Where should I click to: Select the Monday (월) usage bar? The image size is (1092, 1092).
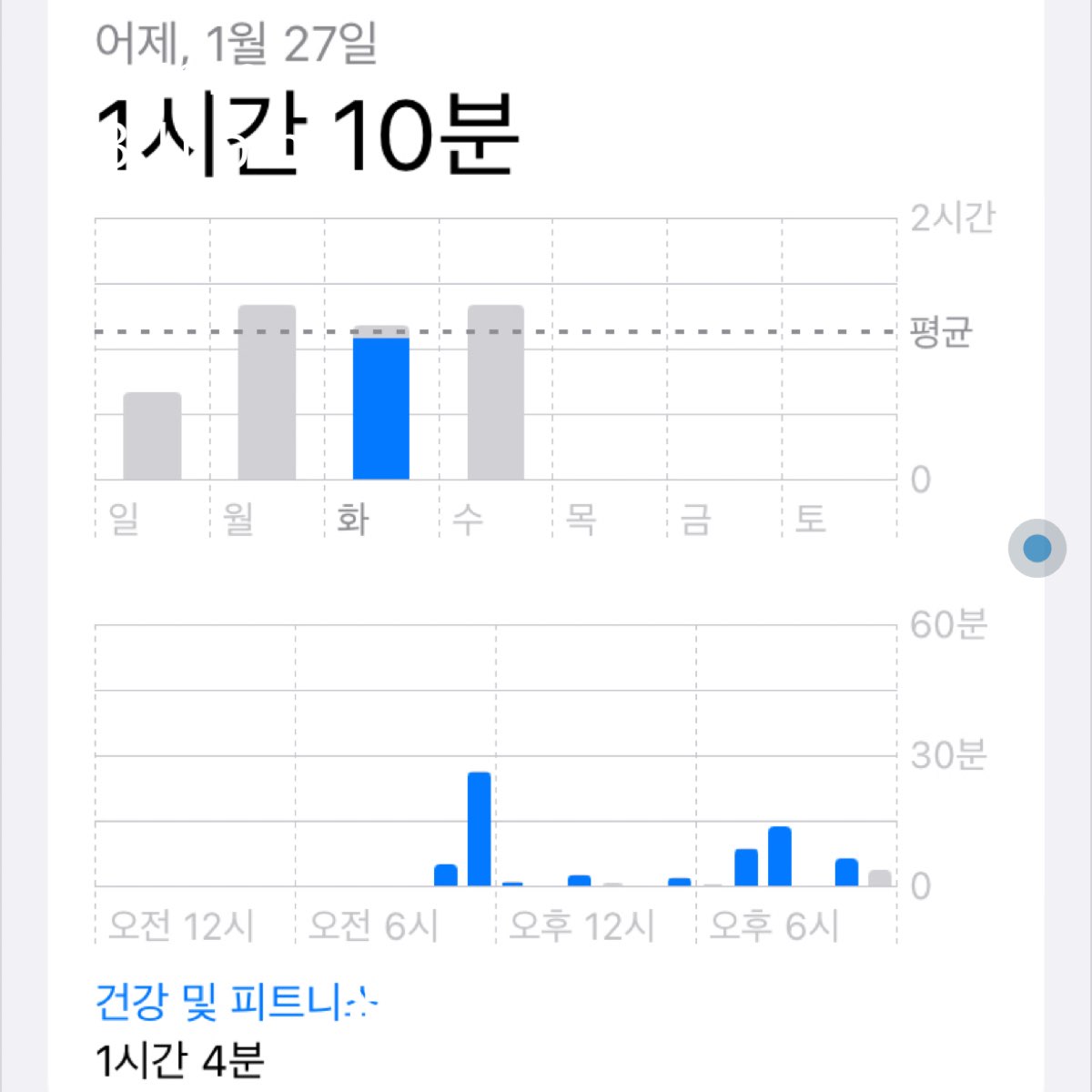pos(267,392)
